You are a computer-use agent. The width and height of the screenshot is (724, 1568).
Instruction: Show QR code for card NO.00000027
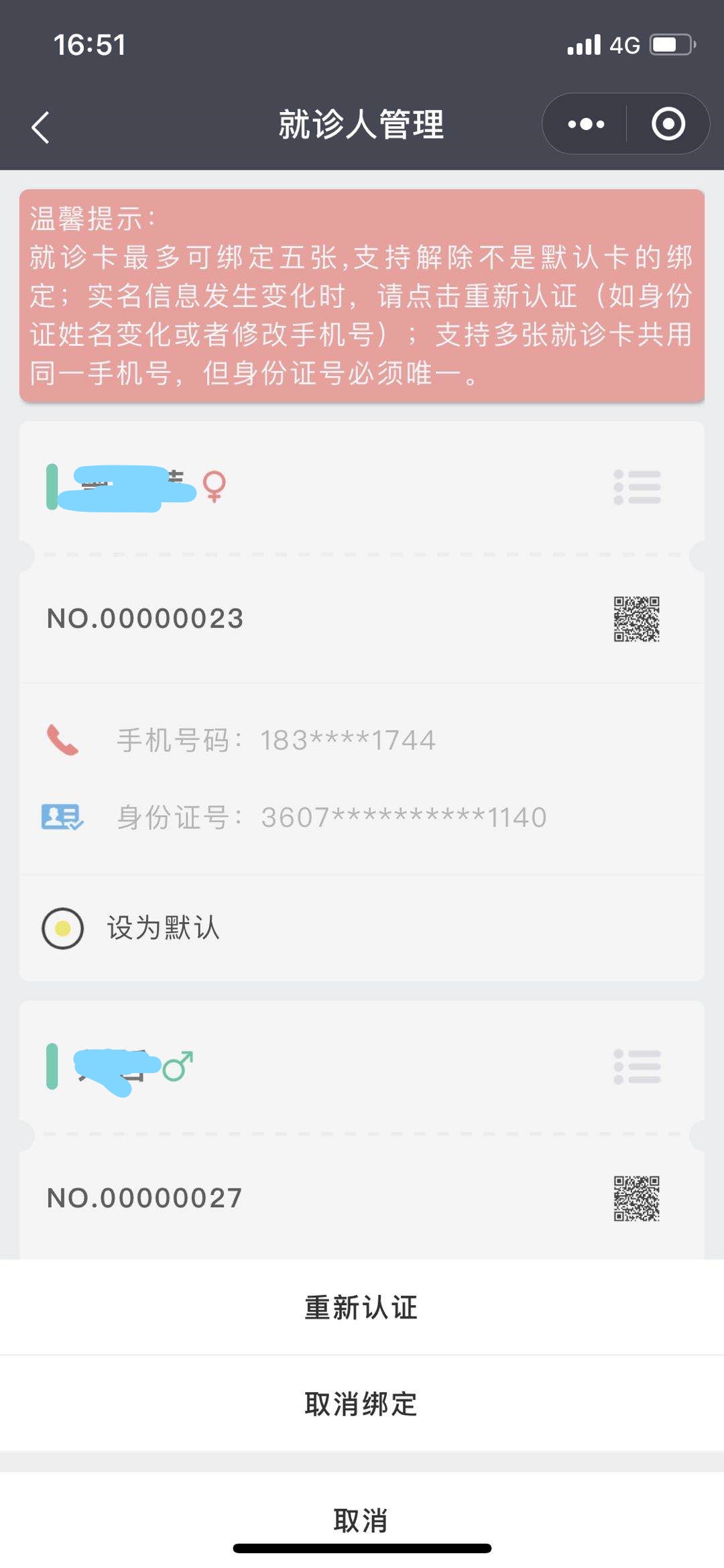tap(637, 1198)
